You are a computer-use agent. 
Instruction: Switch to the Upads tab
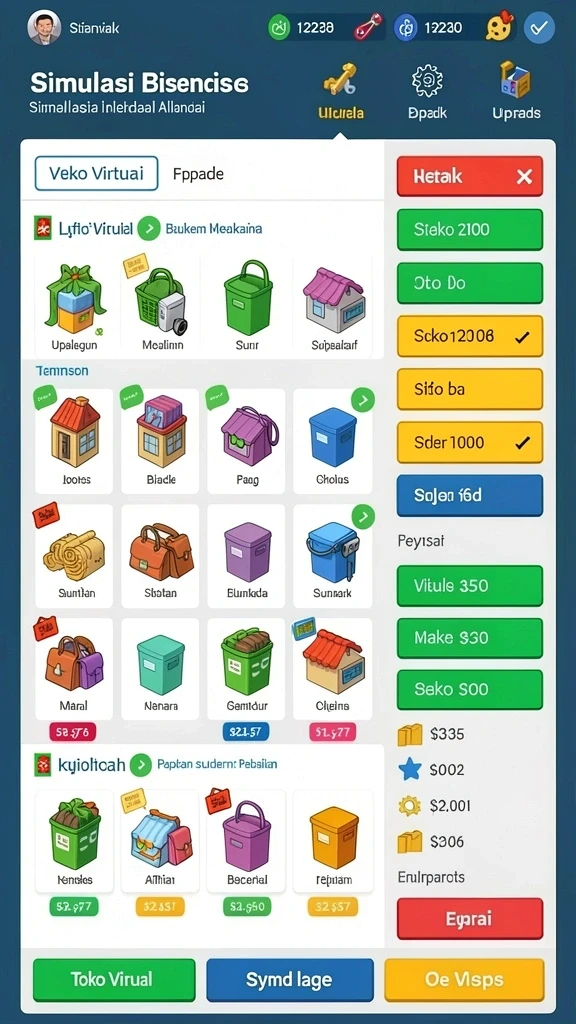[516, 91]
